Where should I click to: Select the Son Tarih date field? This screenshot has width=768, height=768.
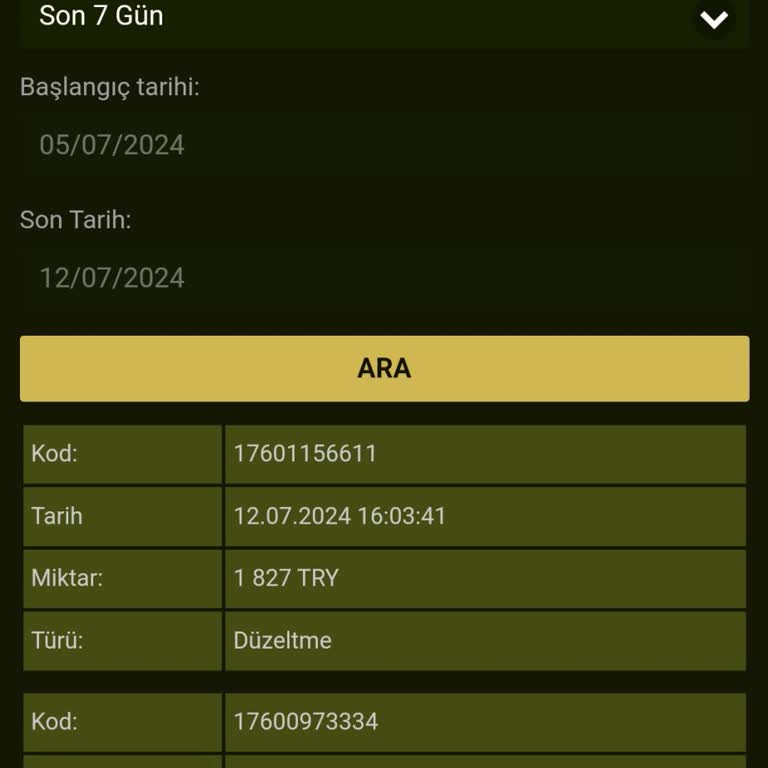pyautogui.click(x=384, y=278)
